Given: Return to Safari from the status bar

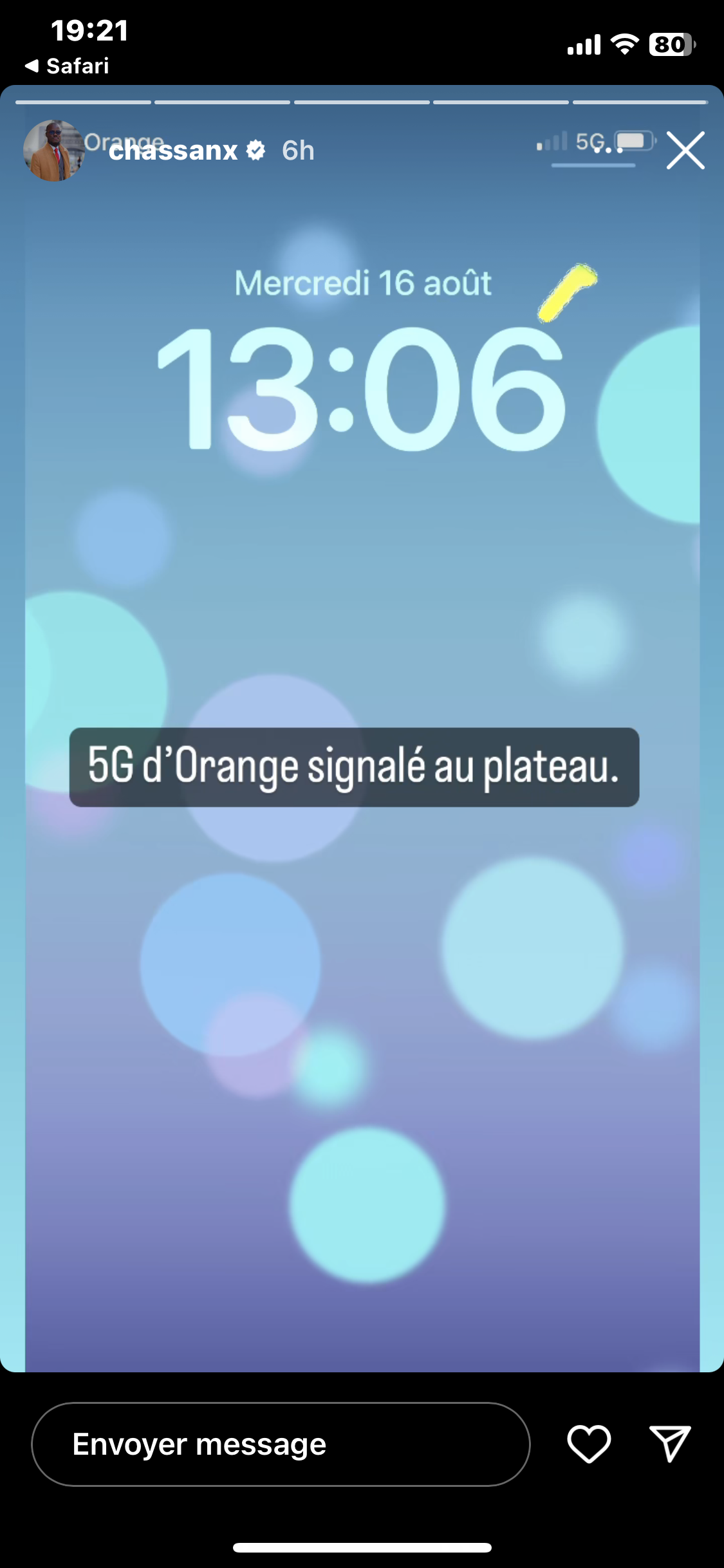Looking at the screenshot, I should point(67,66).
